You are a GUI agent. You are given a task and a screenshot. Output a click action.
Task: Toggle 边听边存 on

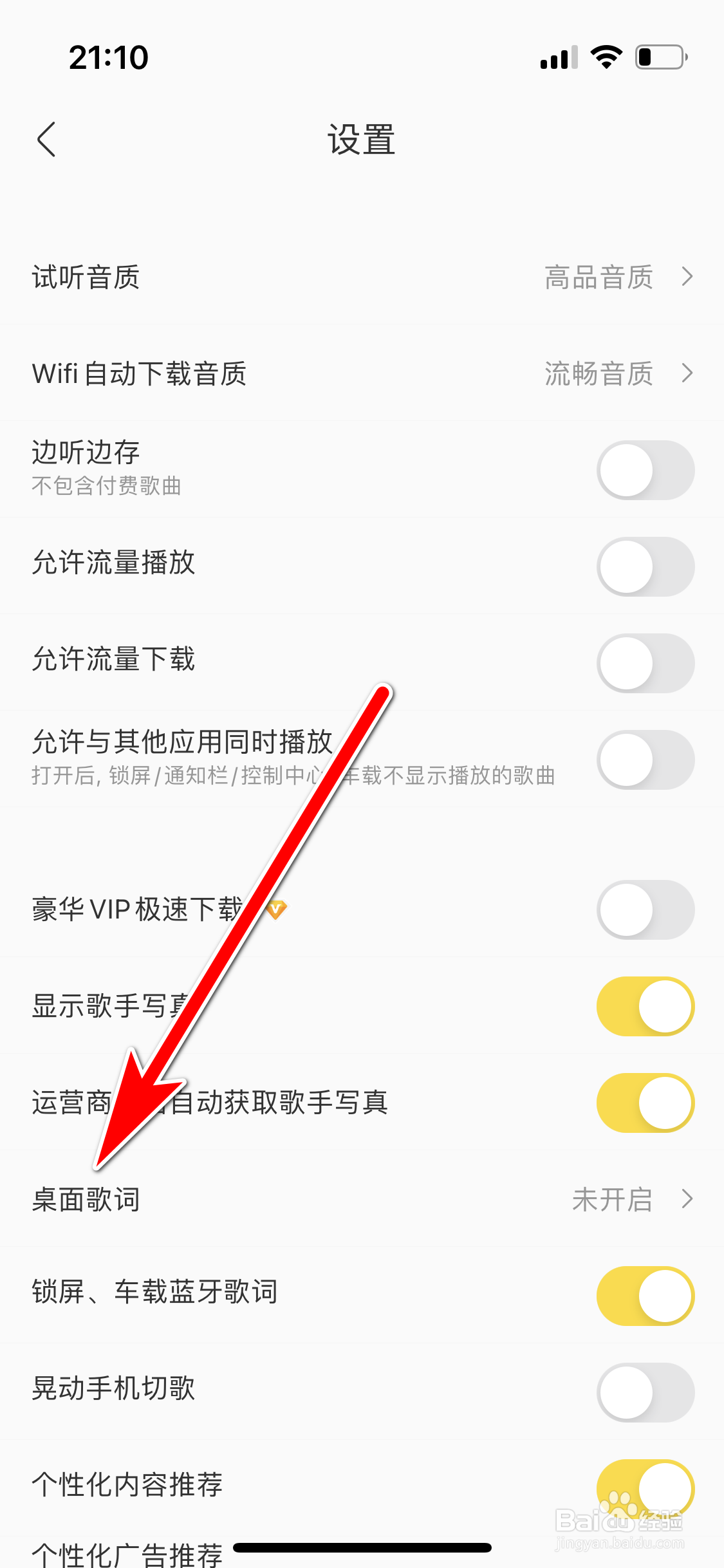point(644,470)
